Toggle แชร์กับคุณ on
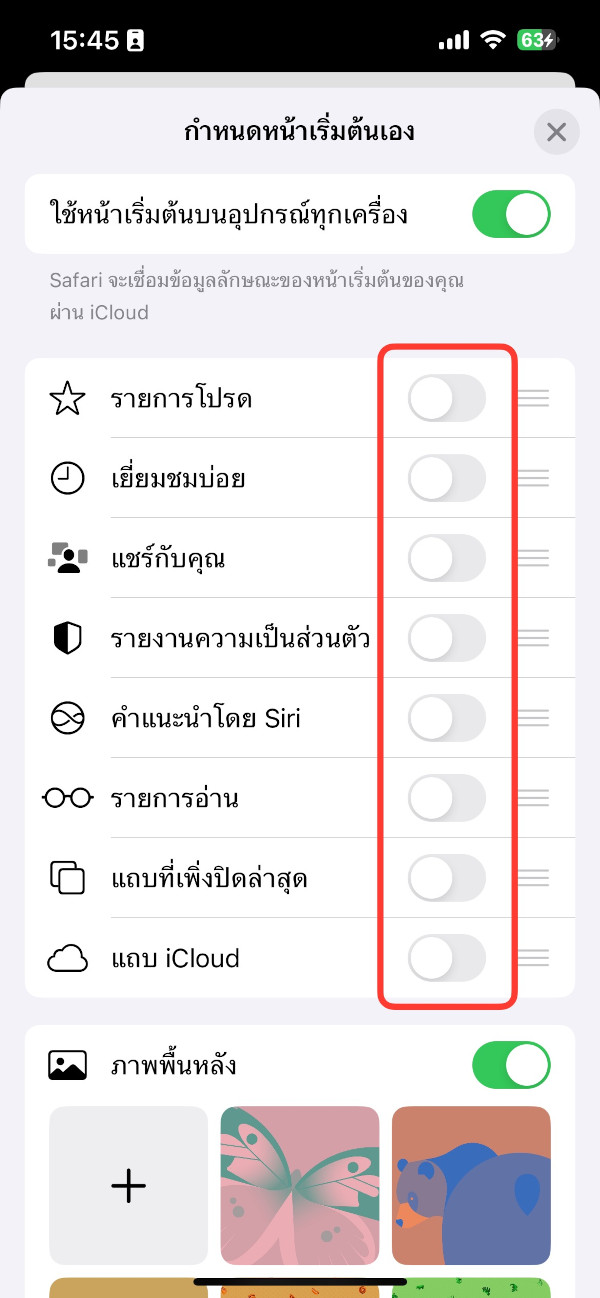 click(447, 558)
